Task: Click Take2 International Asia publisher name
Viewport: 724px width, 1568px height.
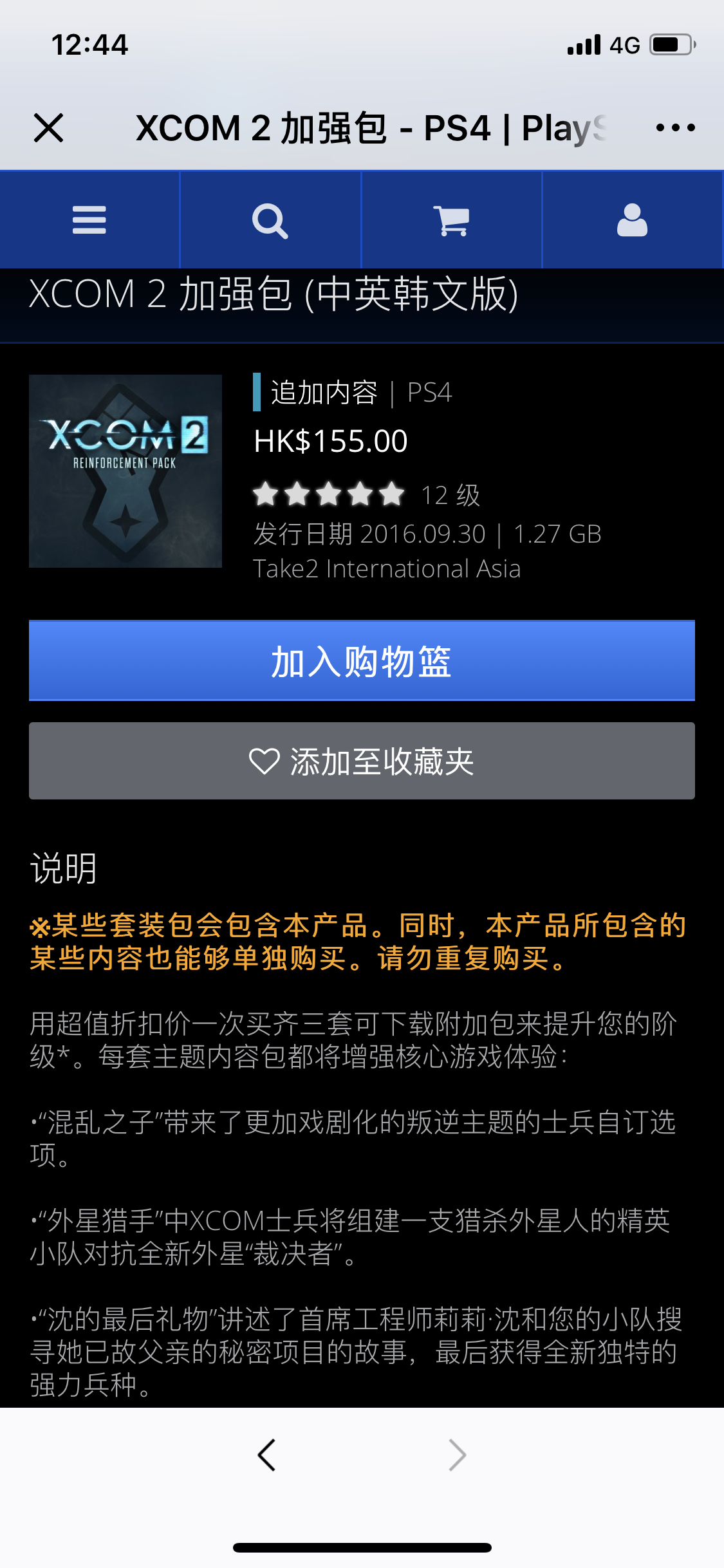Action: (387, 569)
